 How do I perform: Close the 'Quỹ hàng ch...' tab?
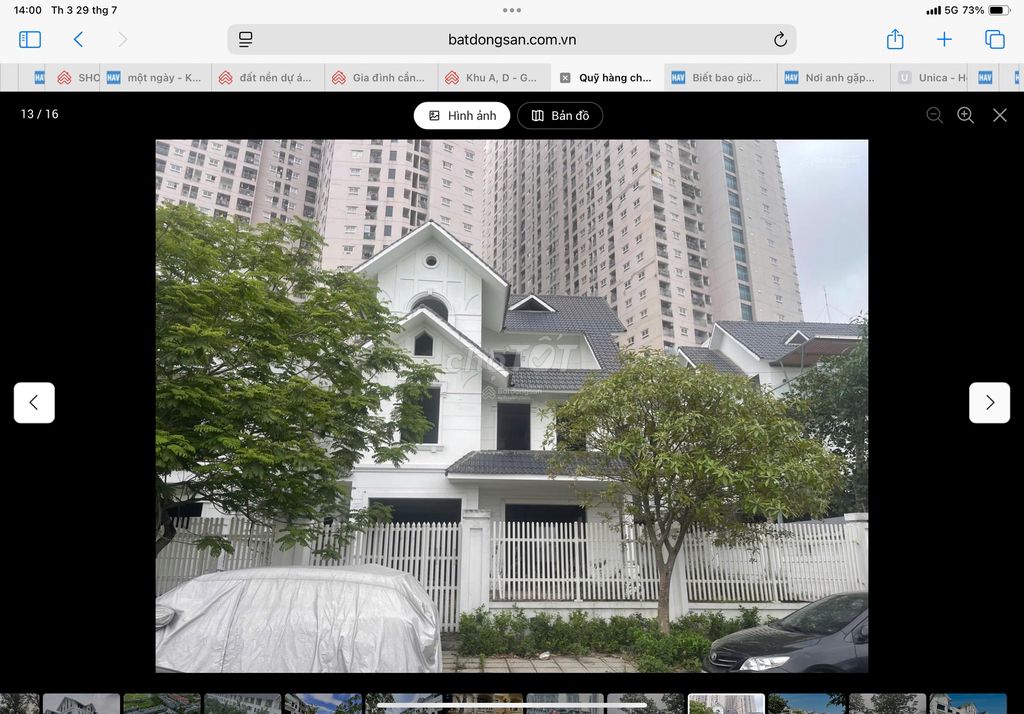coord(565,78)
